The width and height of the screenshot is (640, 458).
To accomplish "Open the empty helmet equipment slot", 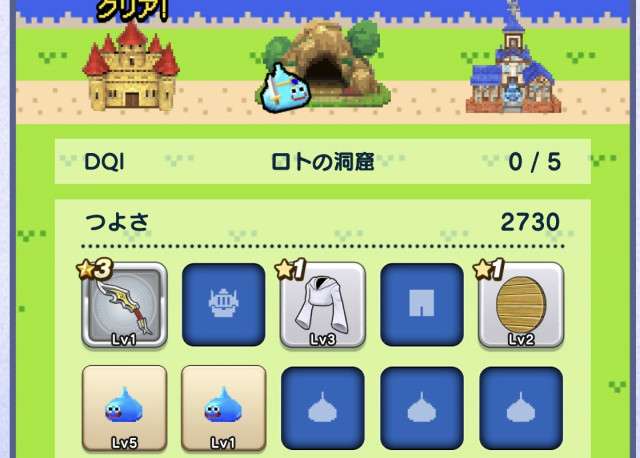I will [x=223, y=305].
